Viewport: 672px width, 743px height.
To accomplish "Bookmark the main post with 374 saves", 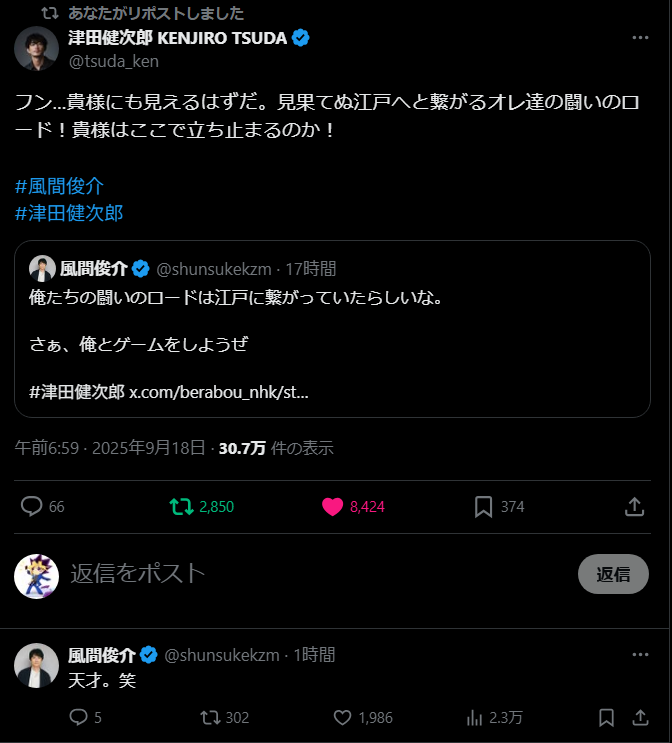I will pyautogui.click(x=484, y=506).
